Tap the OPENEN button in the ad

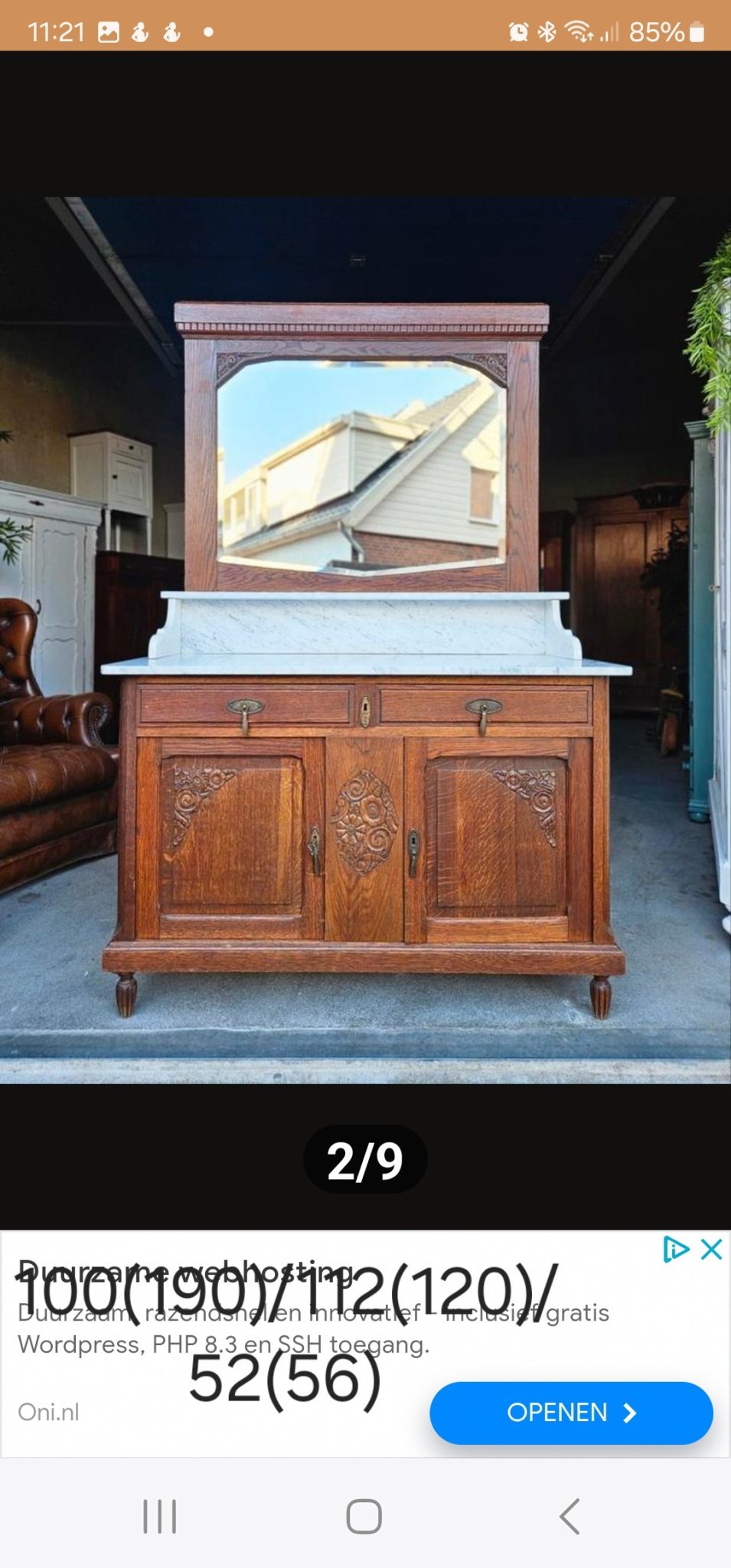pyautogui.click(x=571, y=1413)
